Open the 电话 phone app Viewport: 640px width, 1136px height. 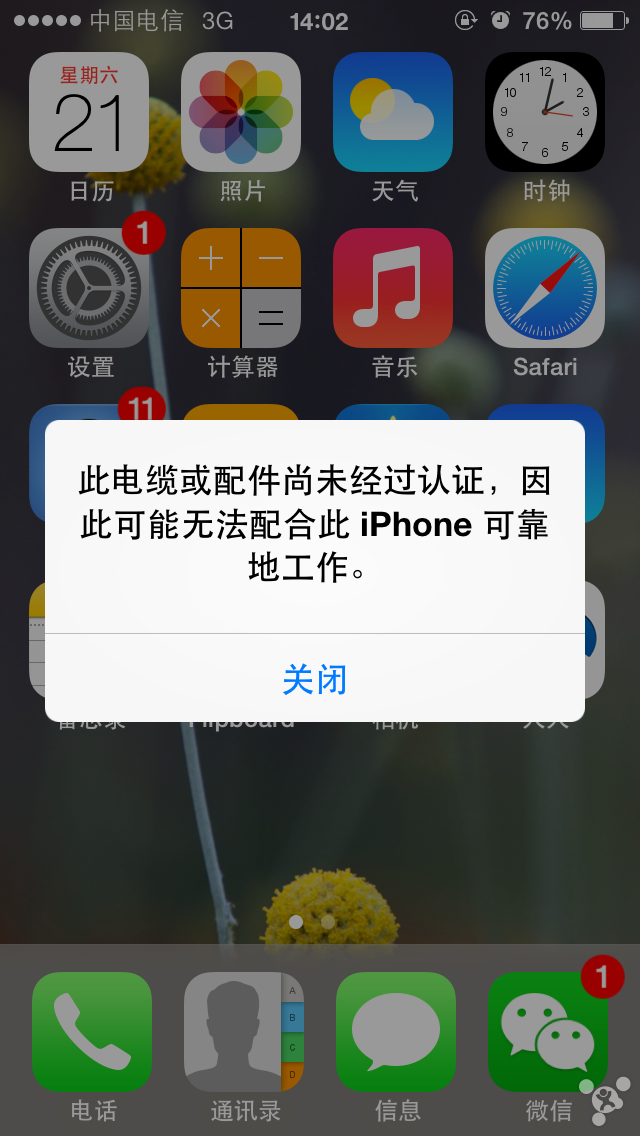[92, 1032]
